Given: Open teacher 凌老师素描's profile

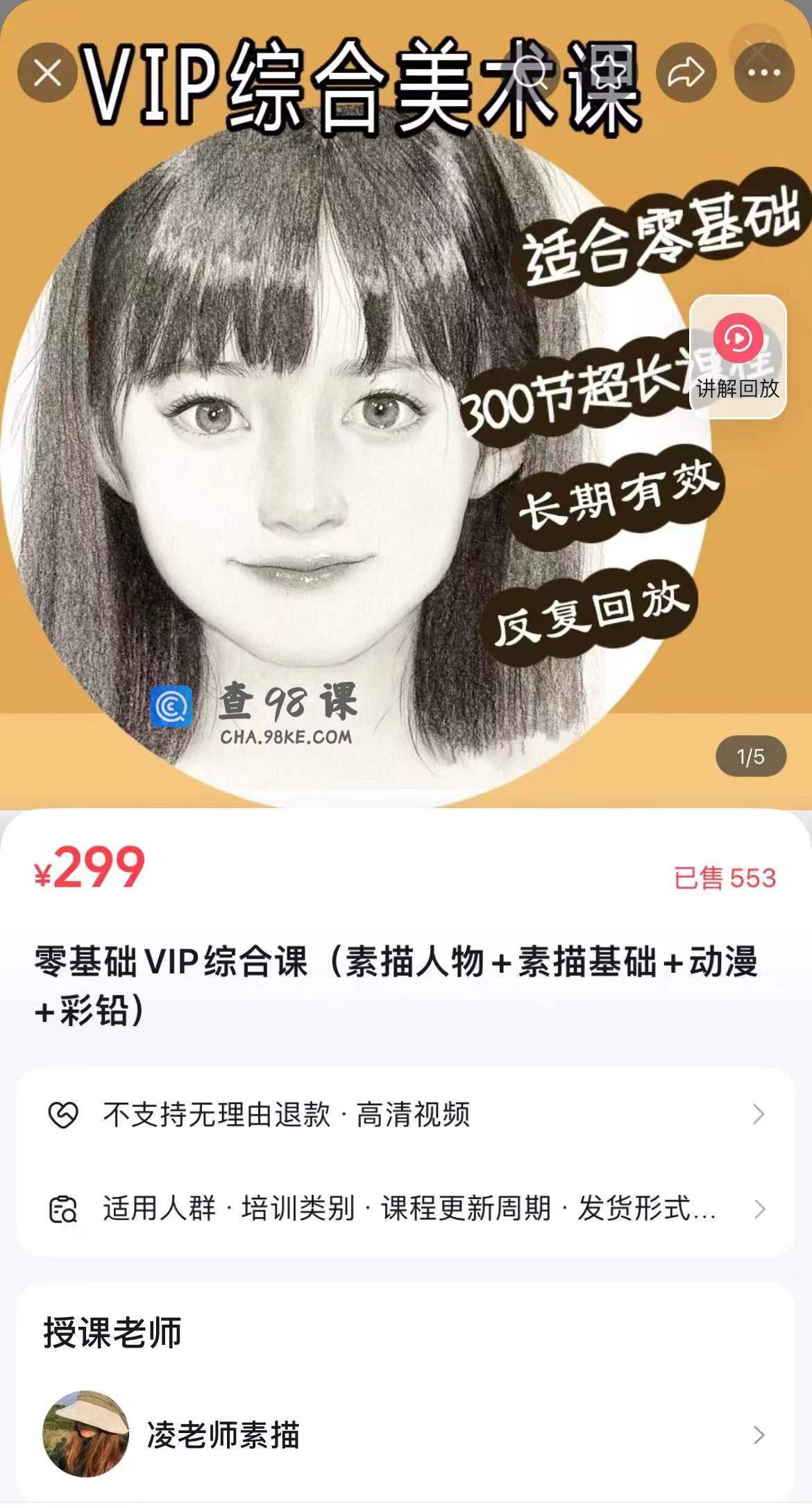Looking at the screenshot, I should click(x=405, y=1435).
